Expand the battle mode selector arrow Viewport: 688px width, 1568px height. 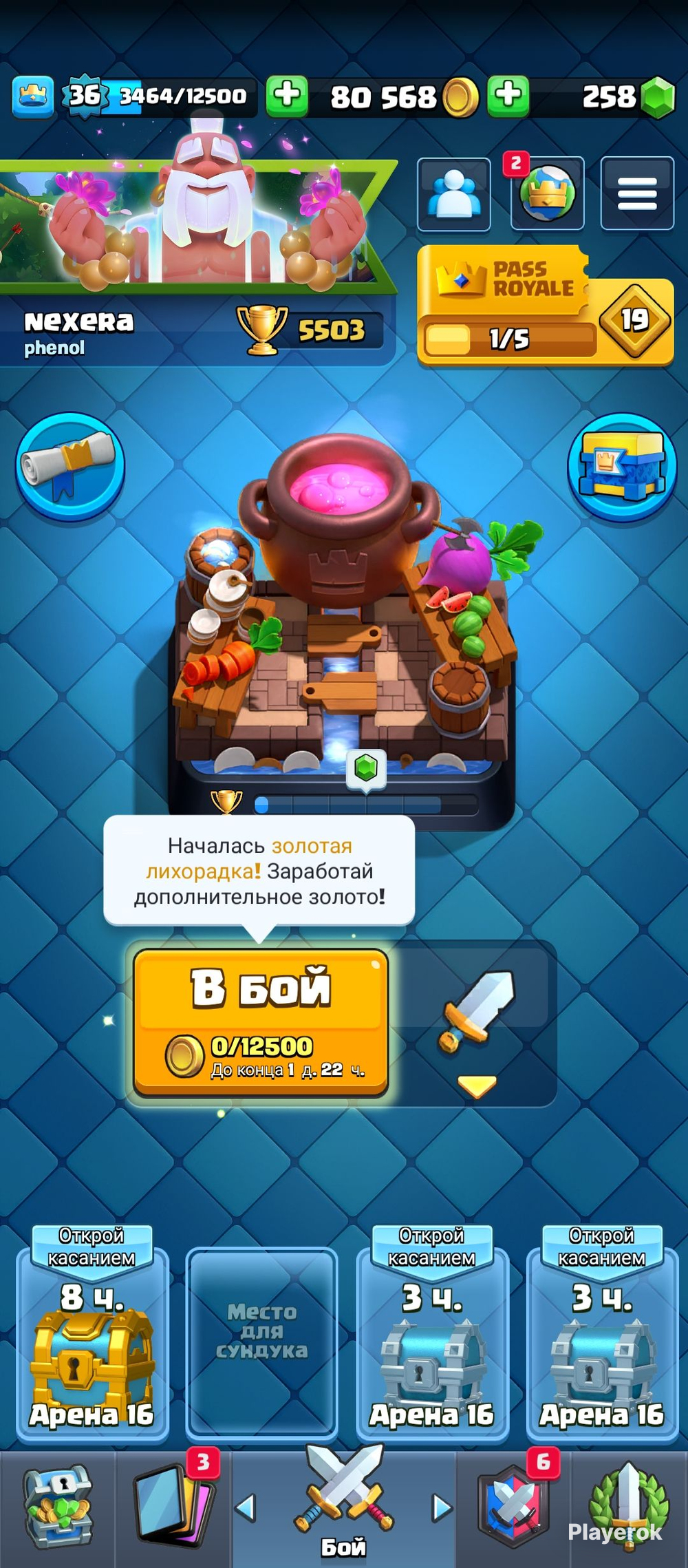[476, 1086]
